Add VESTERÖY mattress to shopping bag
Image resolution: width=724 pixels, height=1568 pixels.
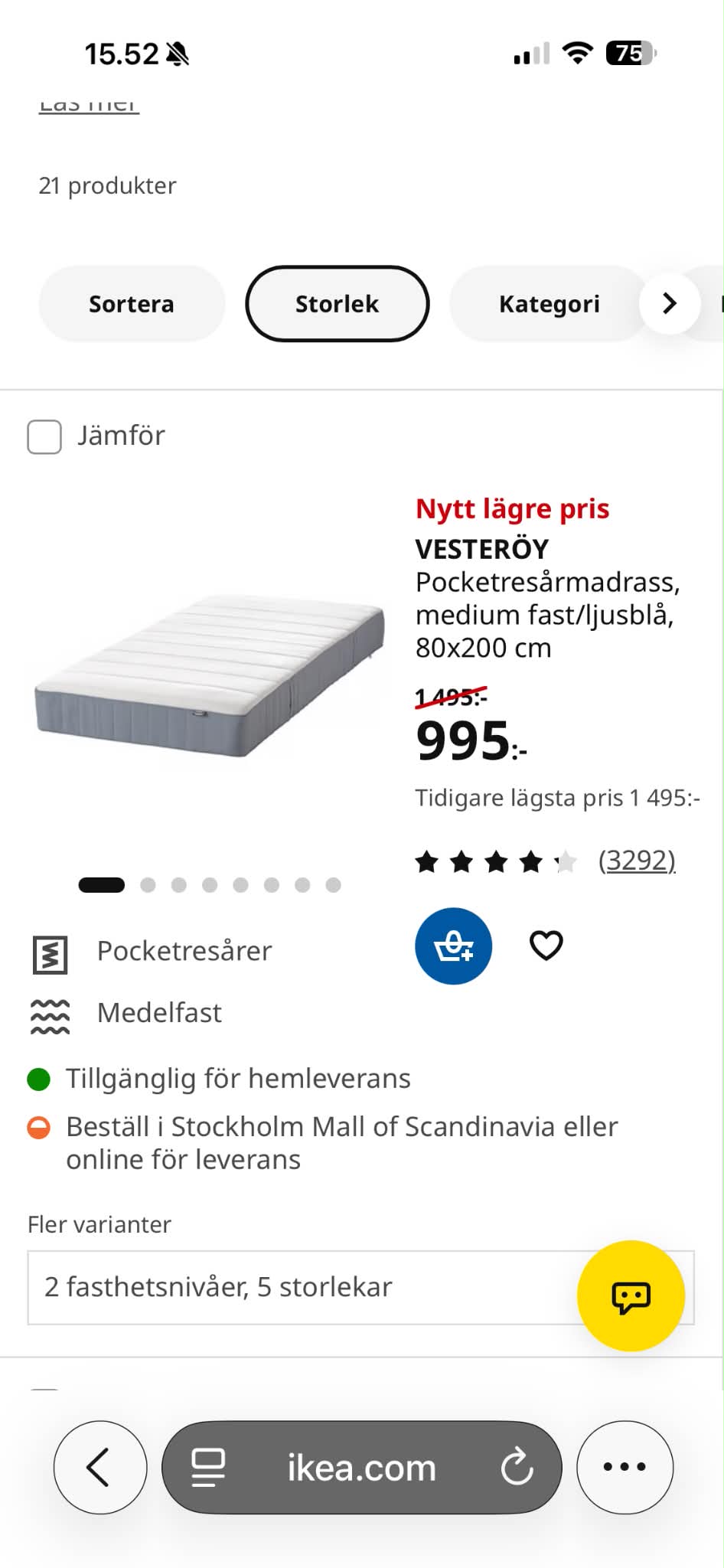click(453, 946)
